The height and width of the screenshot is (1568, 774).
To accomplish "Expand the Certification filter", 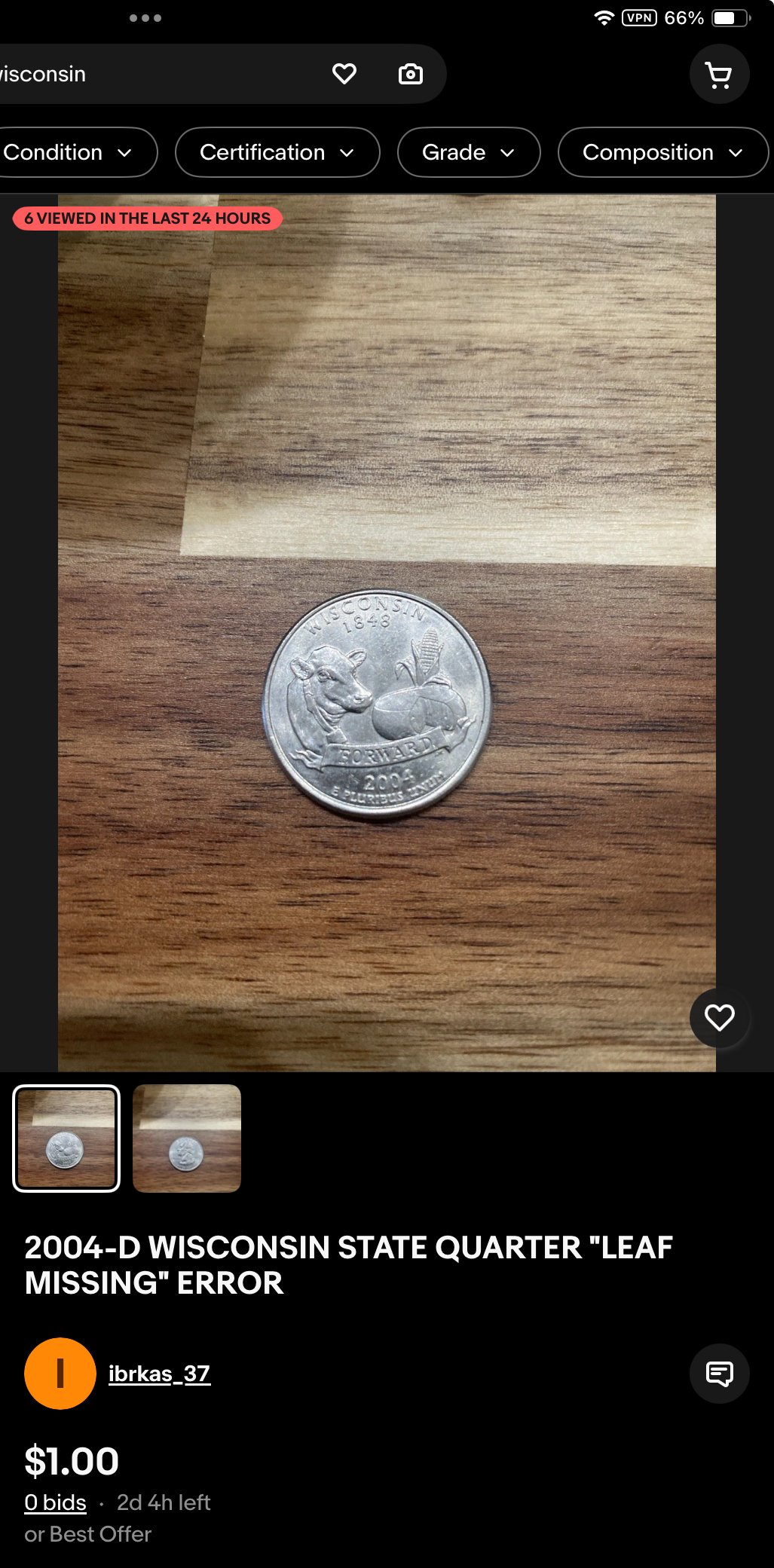I will click(x=277, y=152).
